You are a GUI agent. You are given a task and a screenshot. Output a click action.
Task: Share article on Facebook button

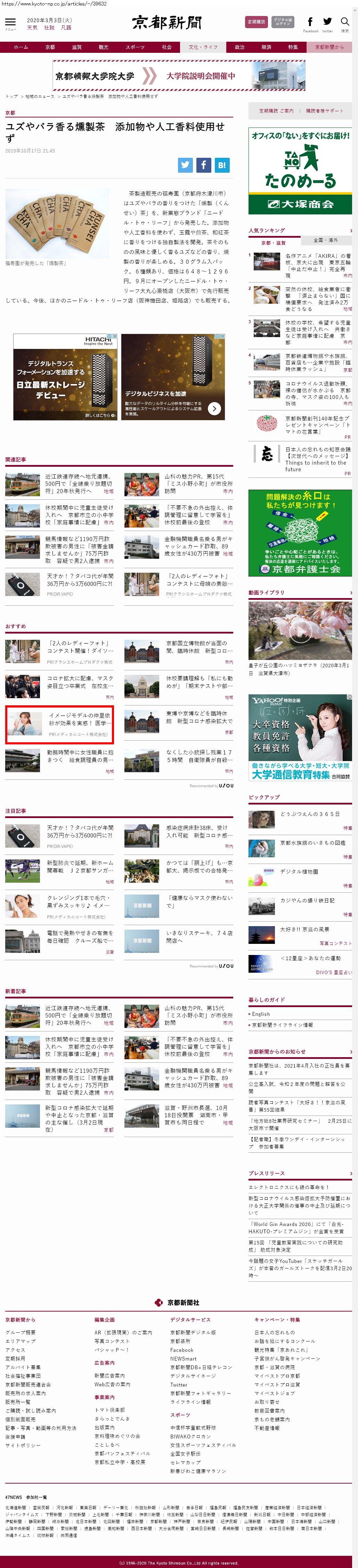203,165
